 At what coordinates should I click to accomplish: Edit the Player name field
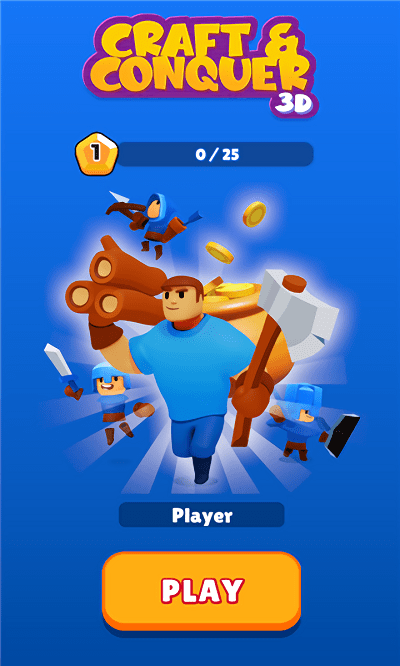(x=202, y=515)
